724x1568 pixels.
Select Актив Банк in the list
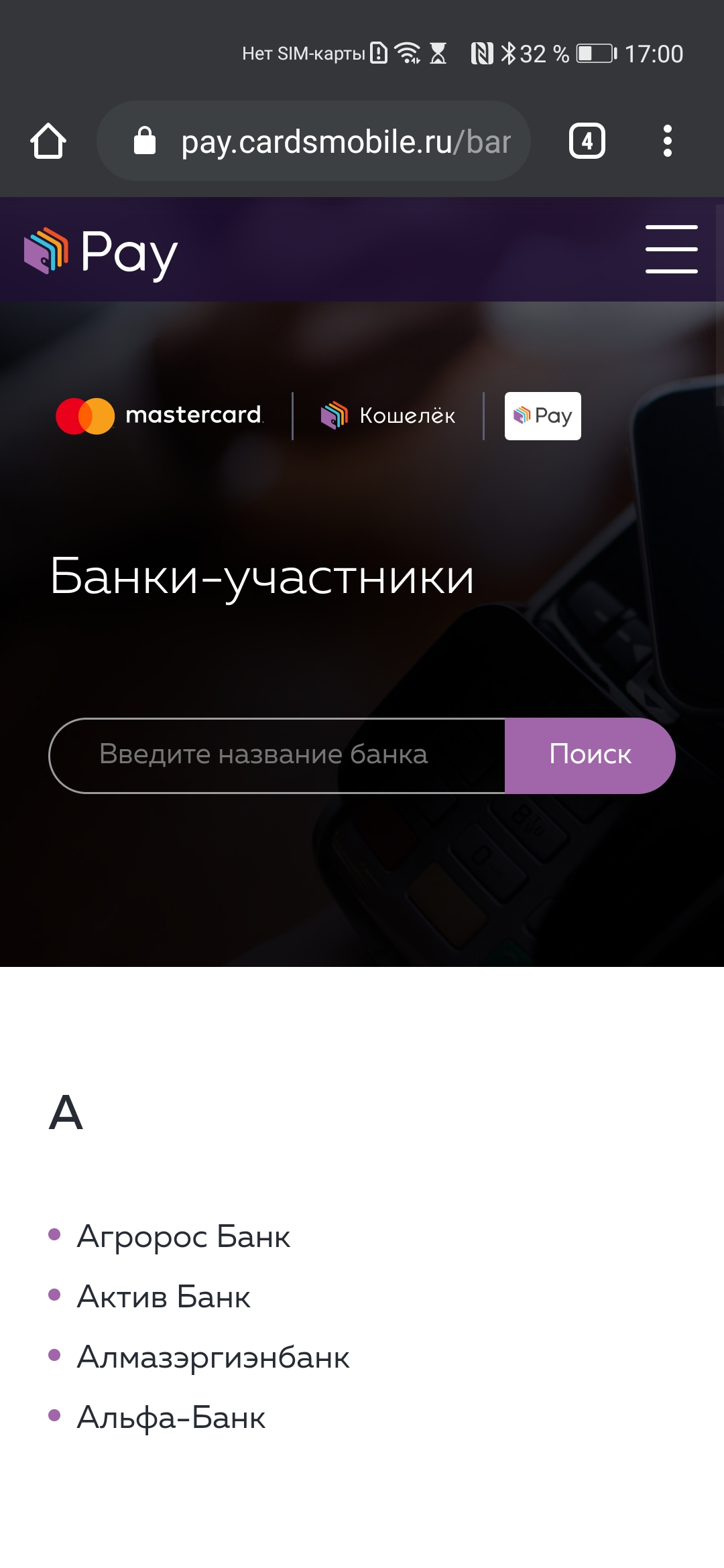164,1297
